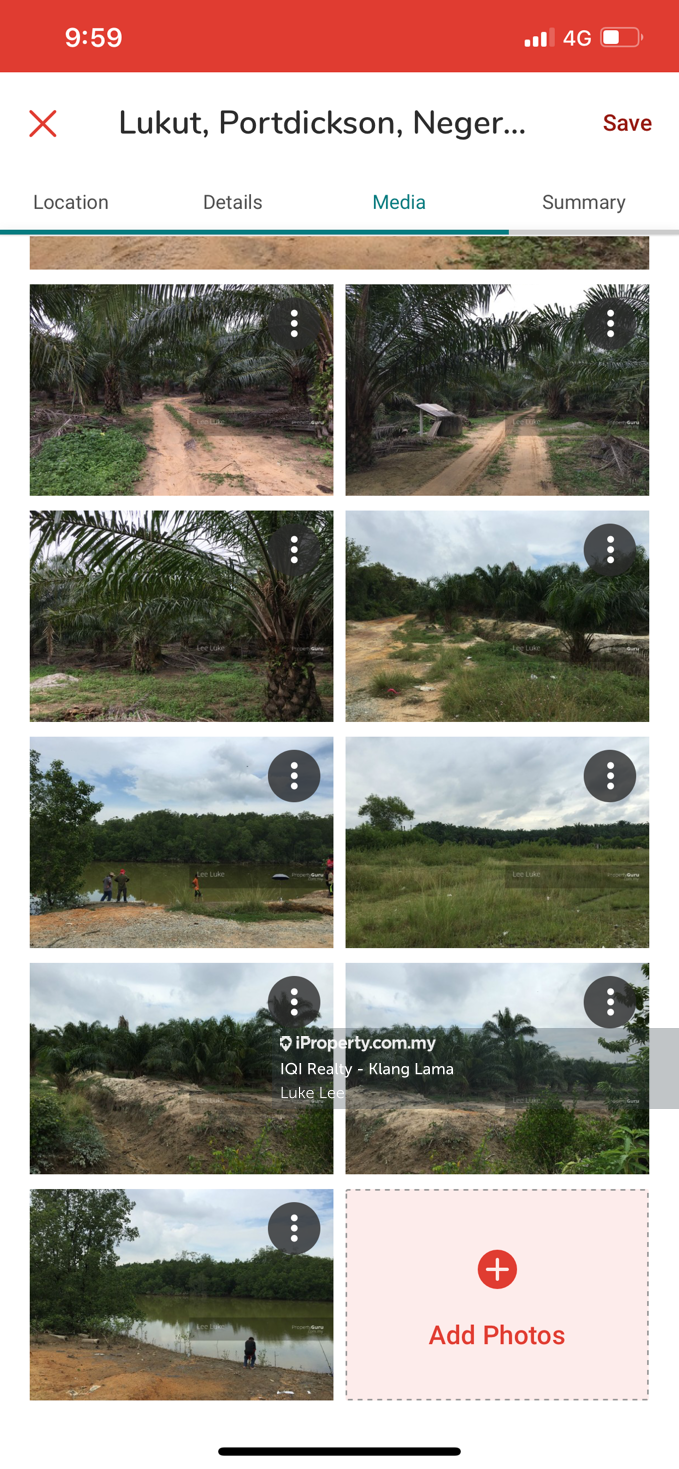Open options for the palm road photo with the hut
This screenshot has height=1469, width=679.
(610, 323)
